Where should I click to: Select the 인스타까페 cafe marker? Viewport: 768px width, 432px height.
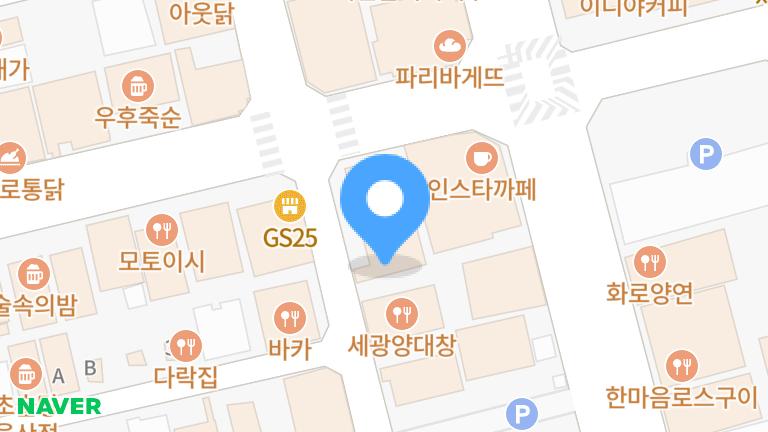click(482, 157)
